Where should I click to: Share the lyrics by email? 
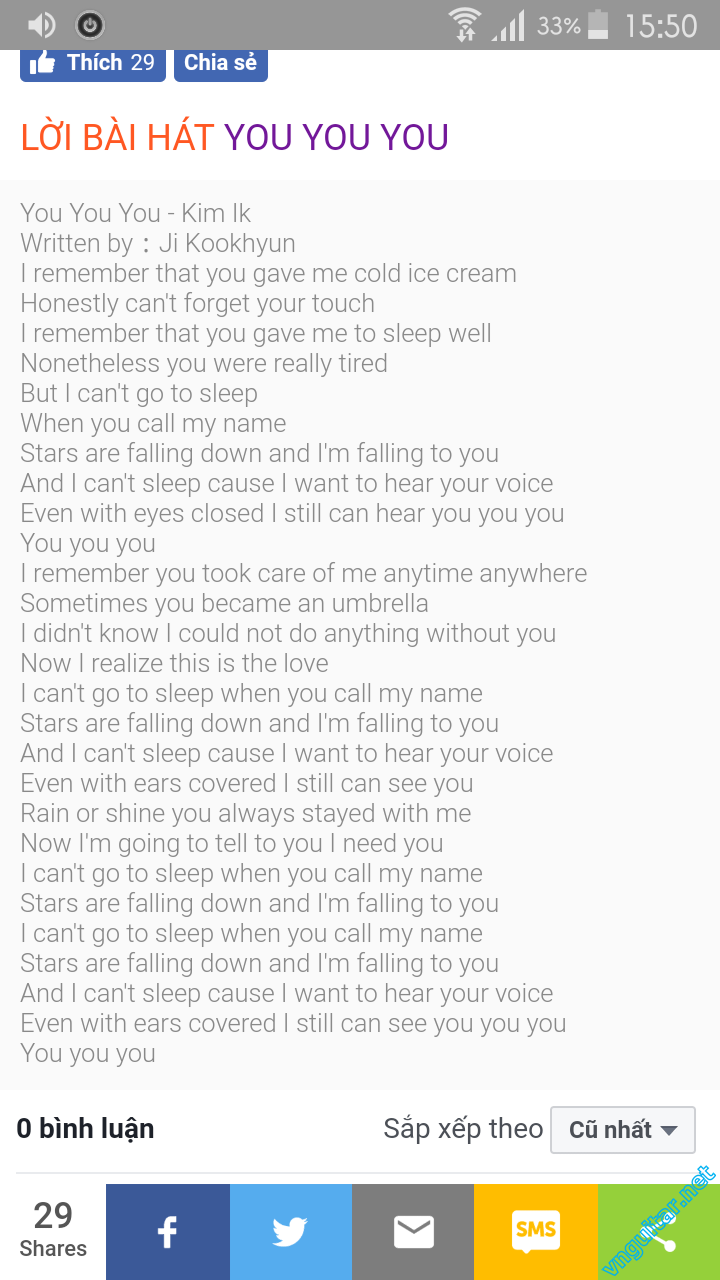pyautogui.click(x=413, y=1232)
